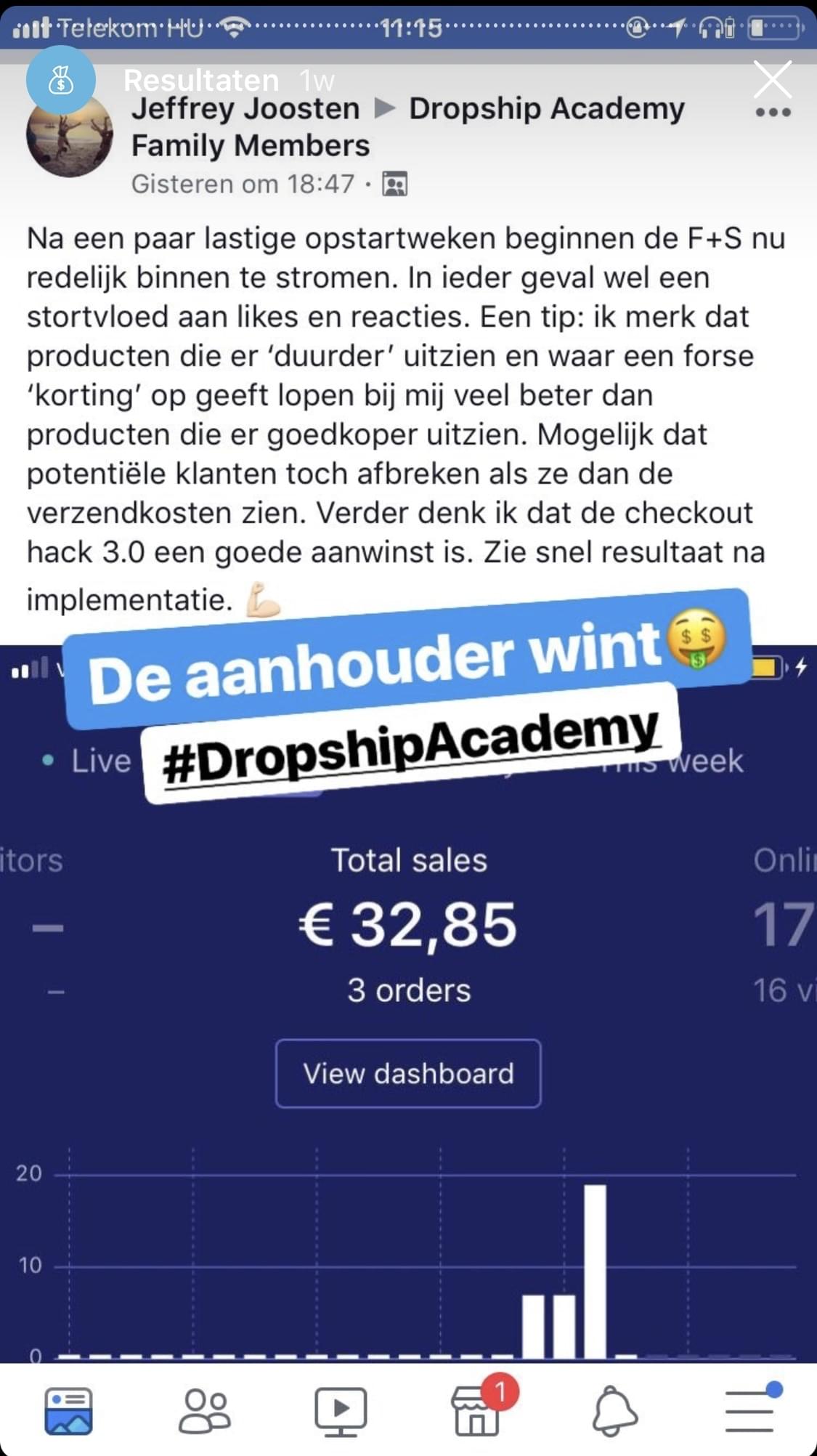
Task: Tap the #DropshipAcademy hashtag sticker
Action: (x=411, y=745)
